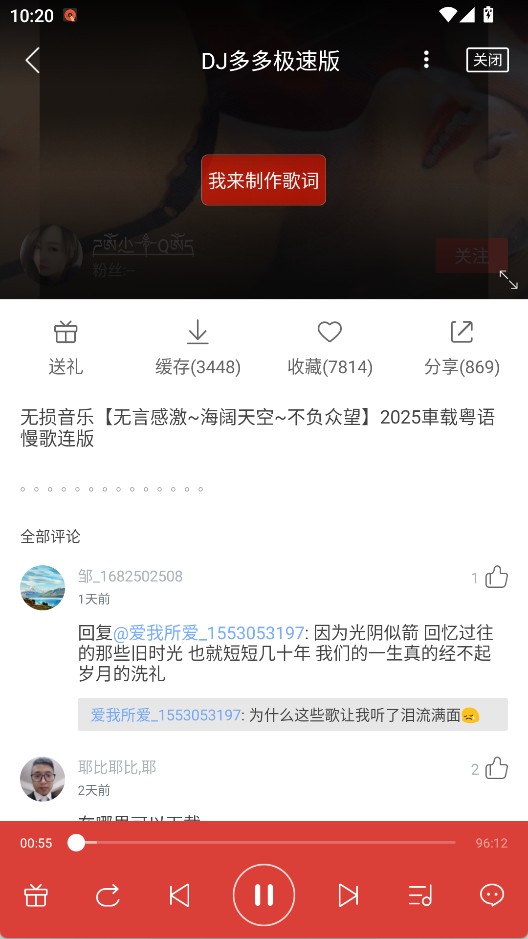
Task: Open the three-dot overflow menu
Action: tap(426, 59)
